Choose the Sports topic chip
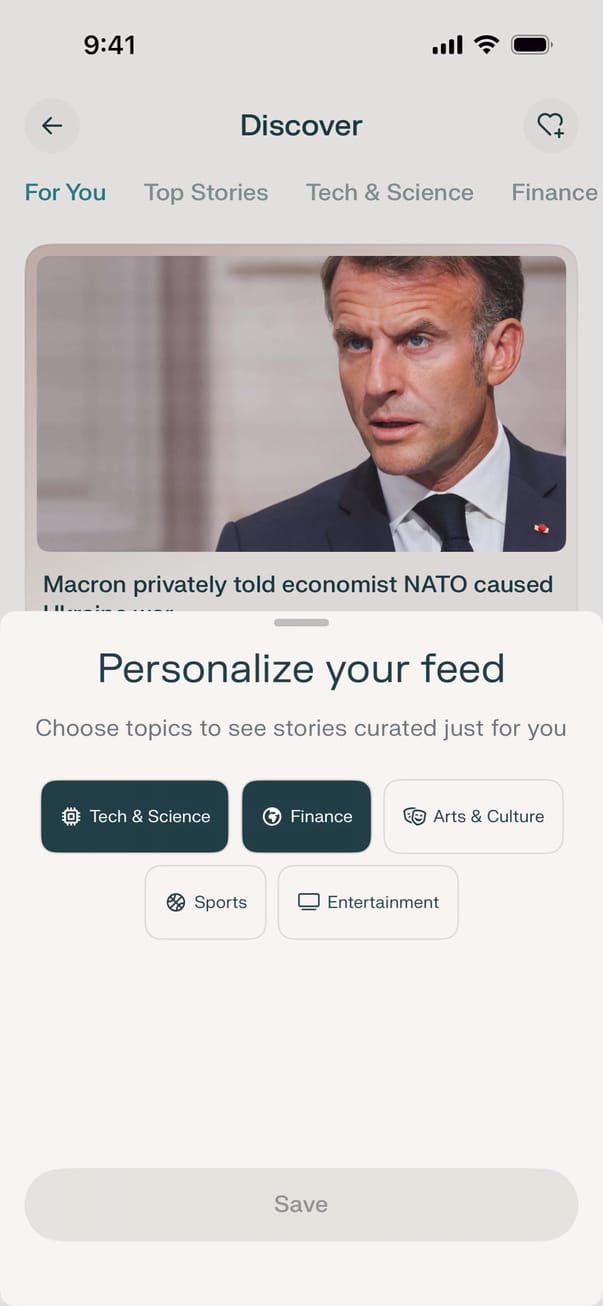The image size is (603, 1306). pos(206,903)
